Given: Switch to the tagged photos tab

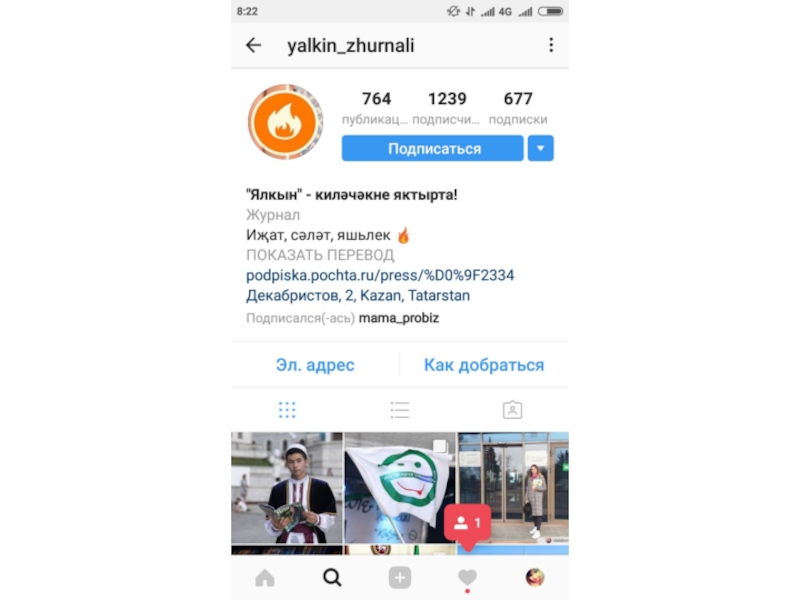Looking at the screenshot, I should pos(512,410).
